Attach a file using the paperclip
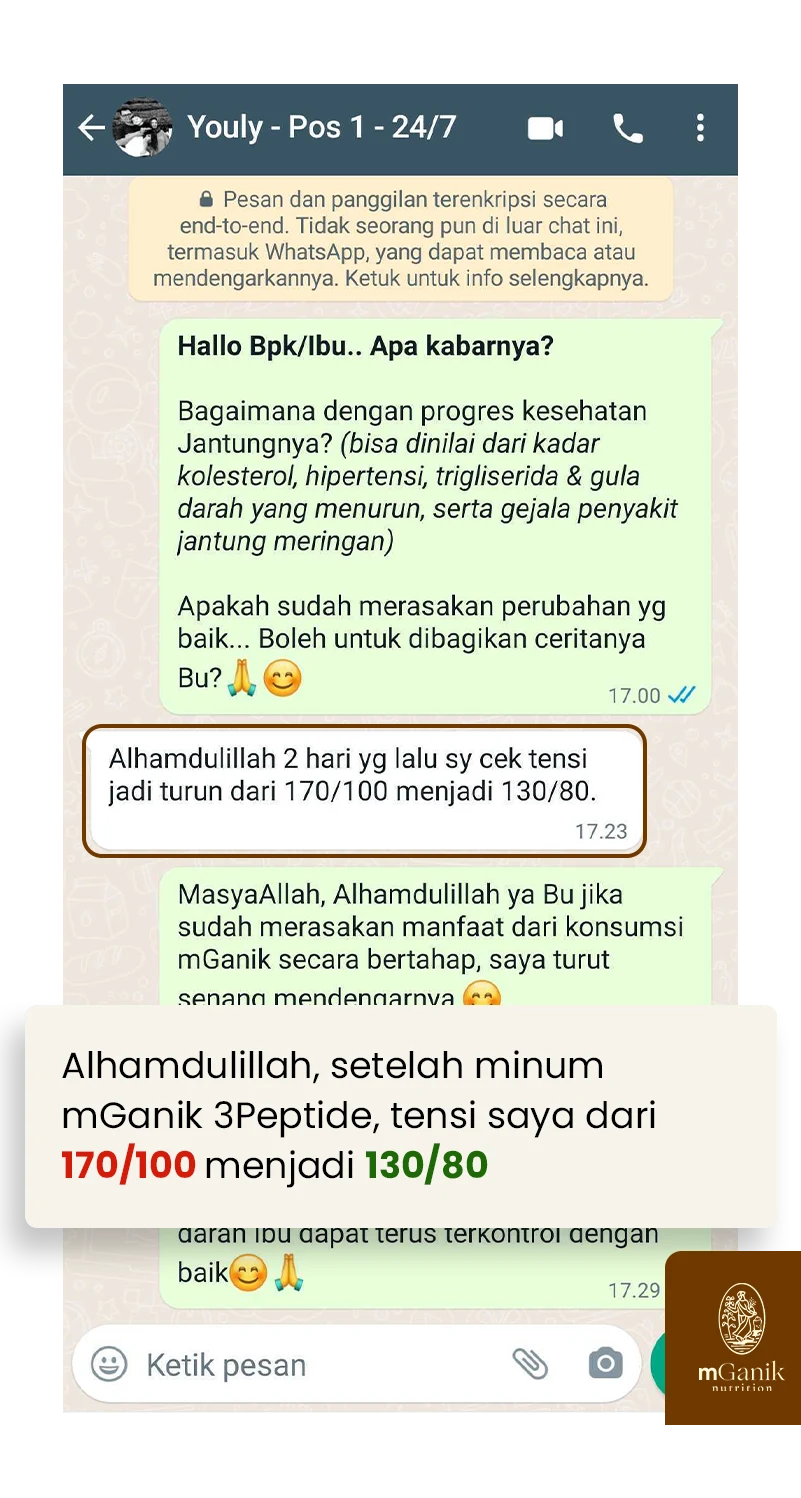801x1498 pixels. (x=530, y=1364)
